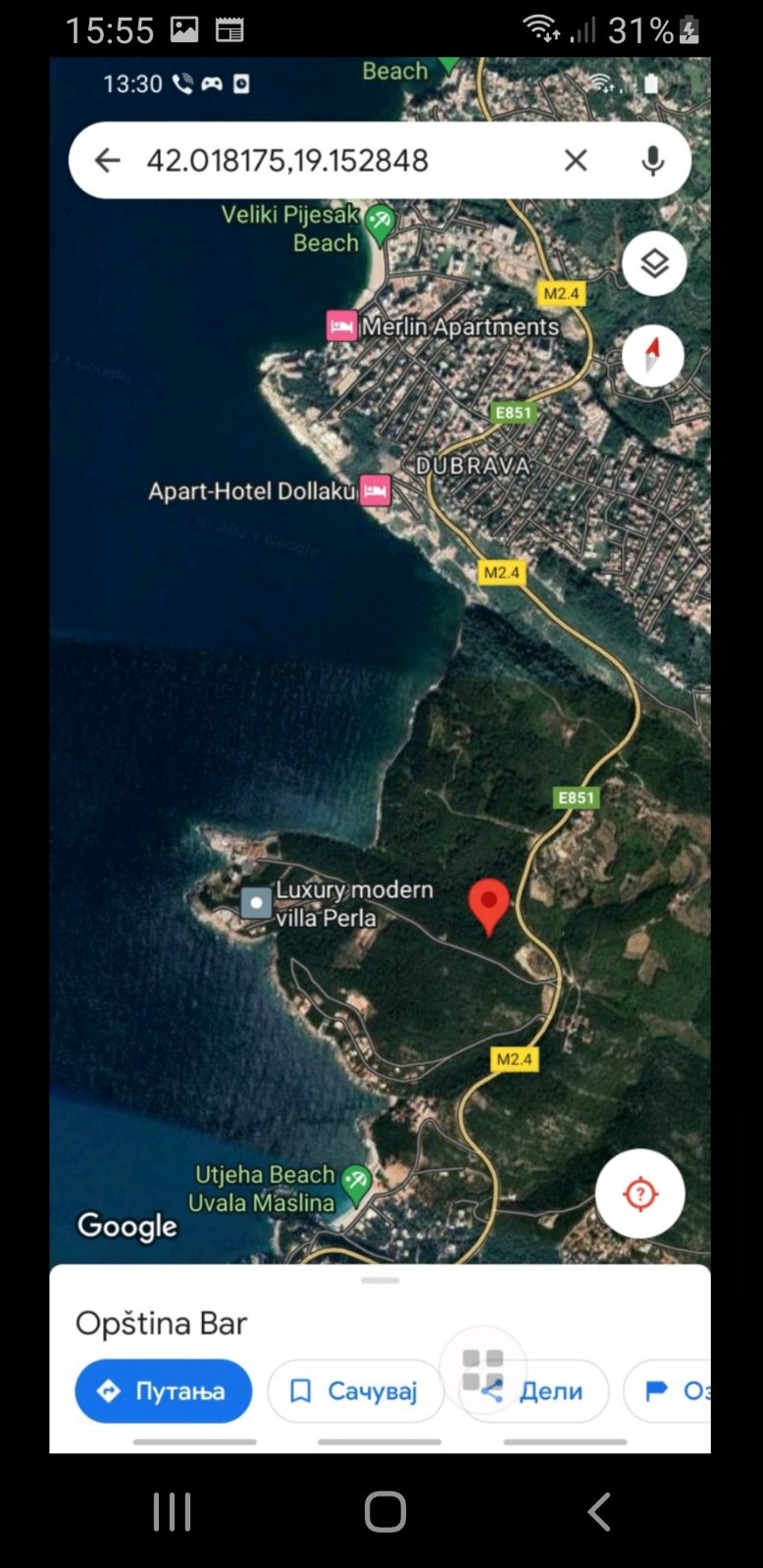The width and height of the screenshot is (763, 1568).
Task: Select the Apart-Hotel Dollaku marker
Action: (x=375, y=490)
